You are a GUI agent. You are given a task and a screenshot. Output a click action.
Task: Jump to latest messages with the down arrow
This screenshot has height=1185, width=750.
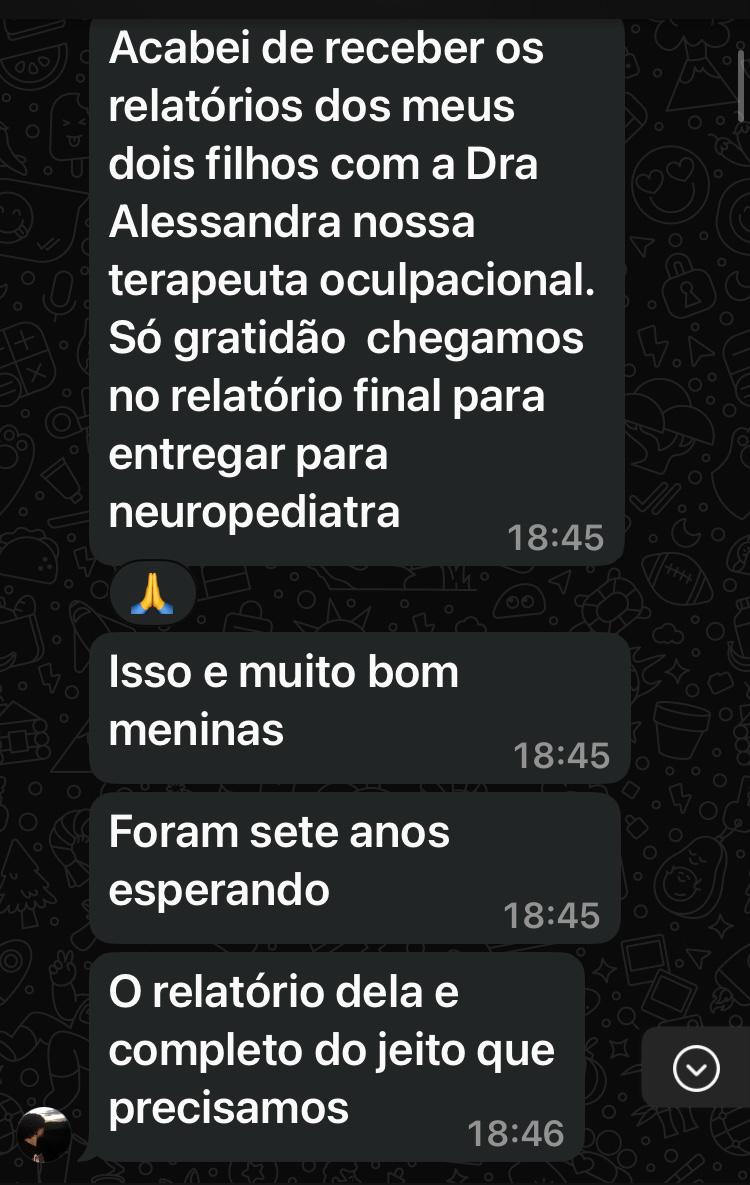[x=696, y=1069]
